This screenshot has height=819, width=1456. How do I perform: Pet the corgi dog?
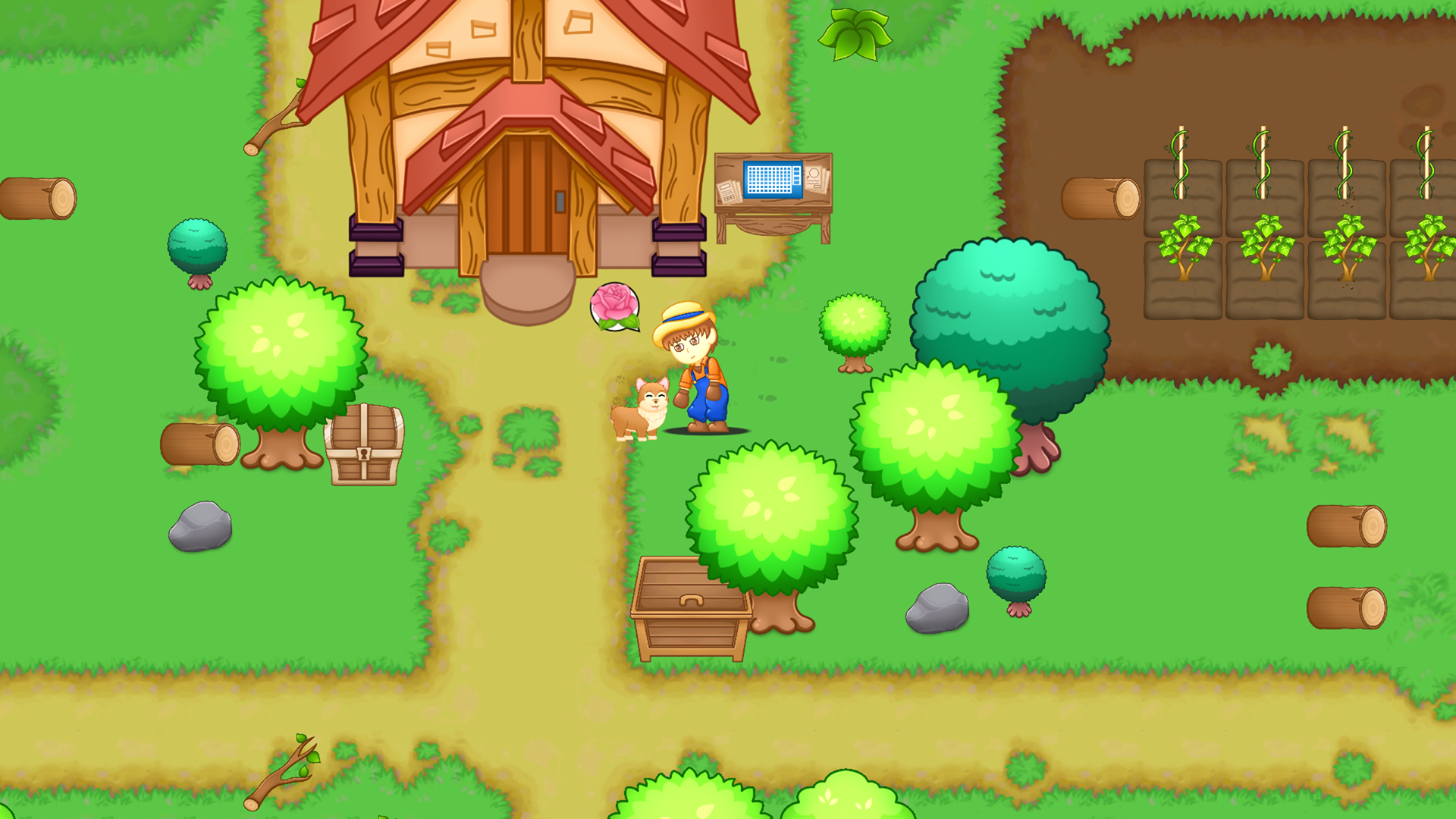click(642, 410)
